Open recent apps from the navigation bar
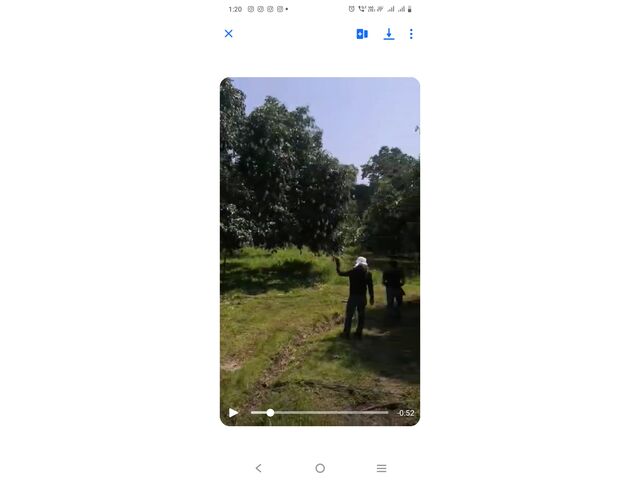The image size is (640, 480). 381,468
